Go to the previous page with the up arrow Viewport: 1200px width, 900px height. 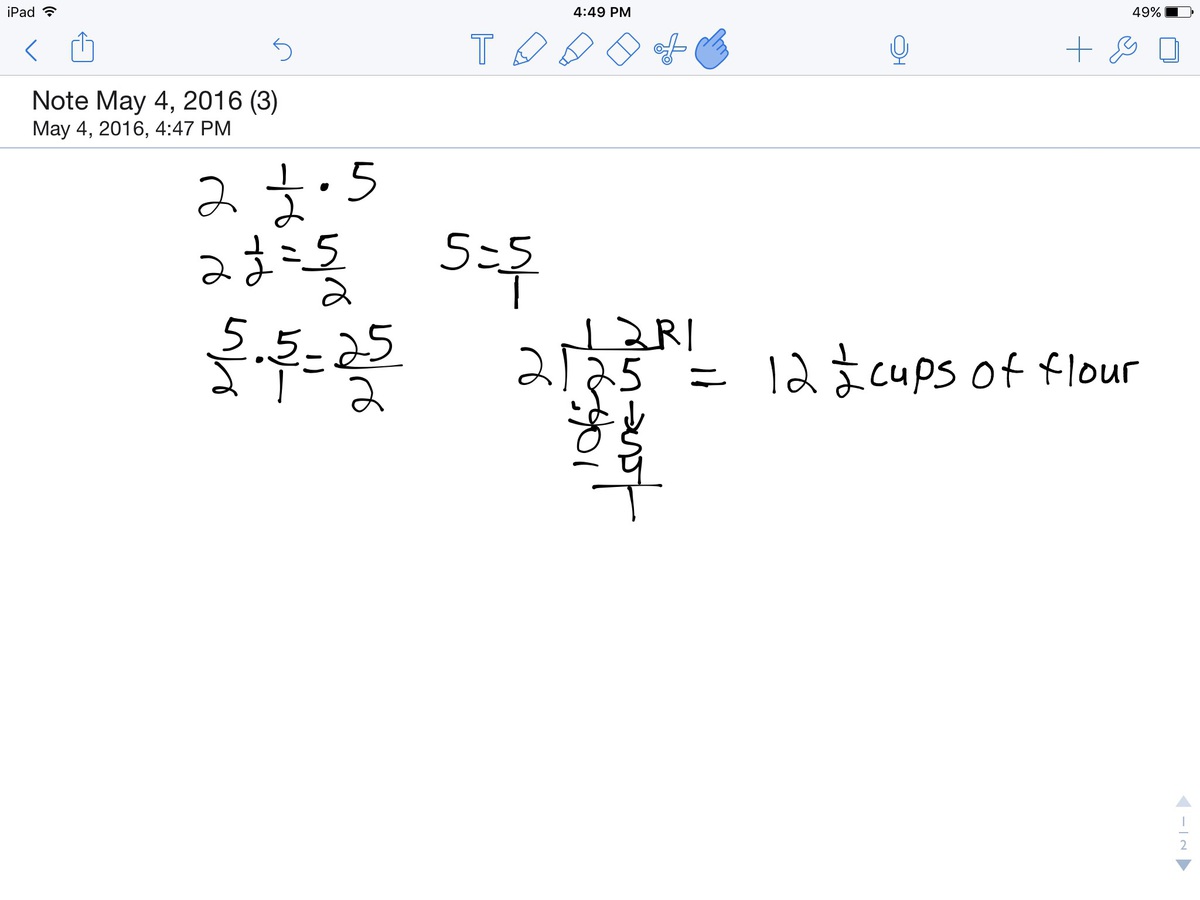coord(1182,801)
